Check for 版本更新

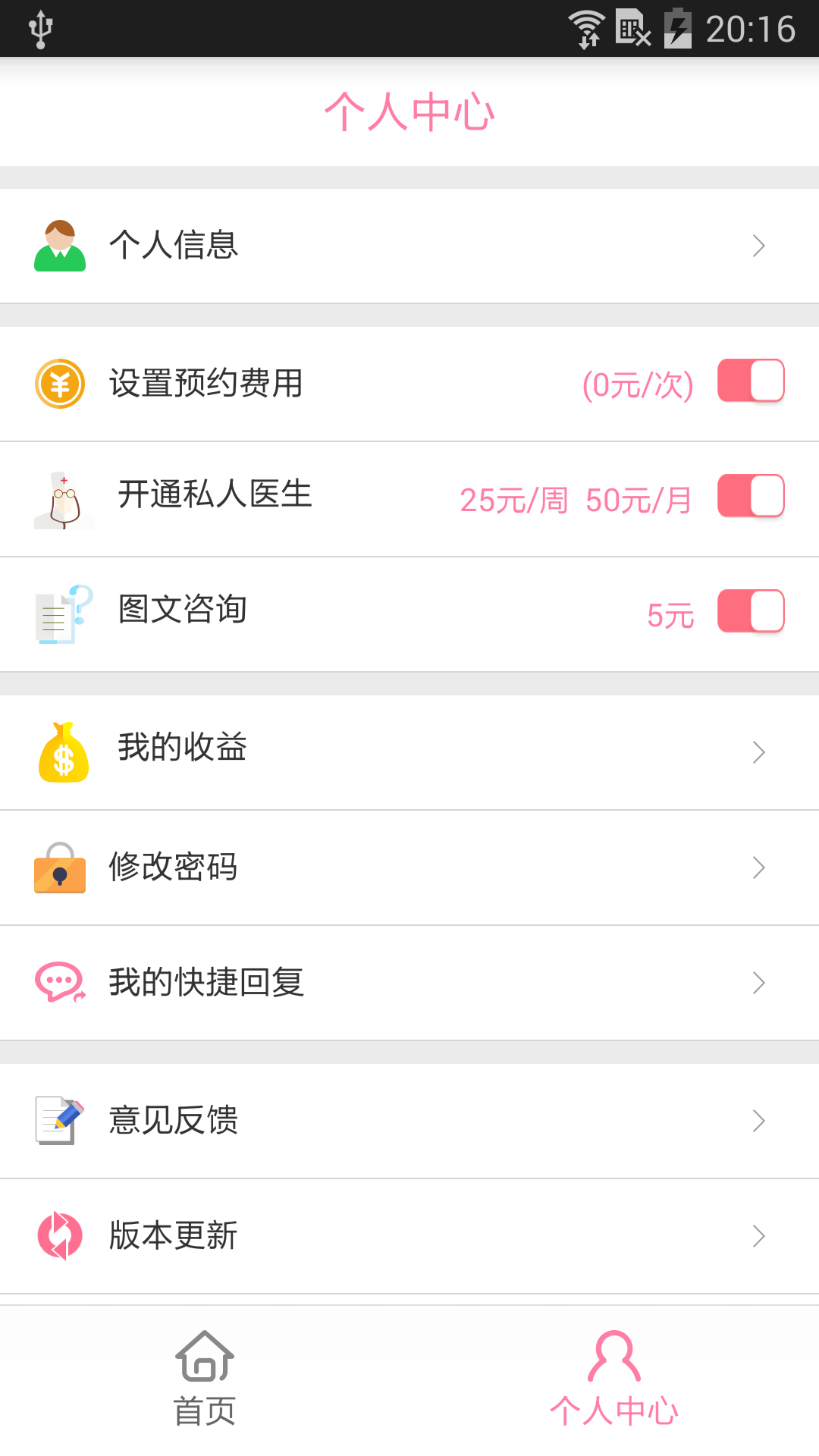(409, 1236)
